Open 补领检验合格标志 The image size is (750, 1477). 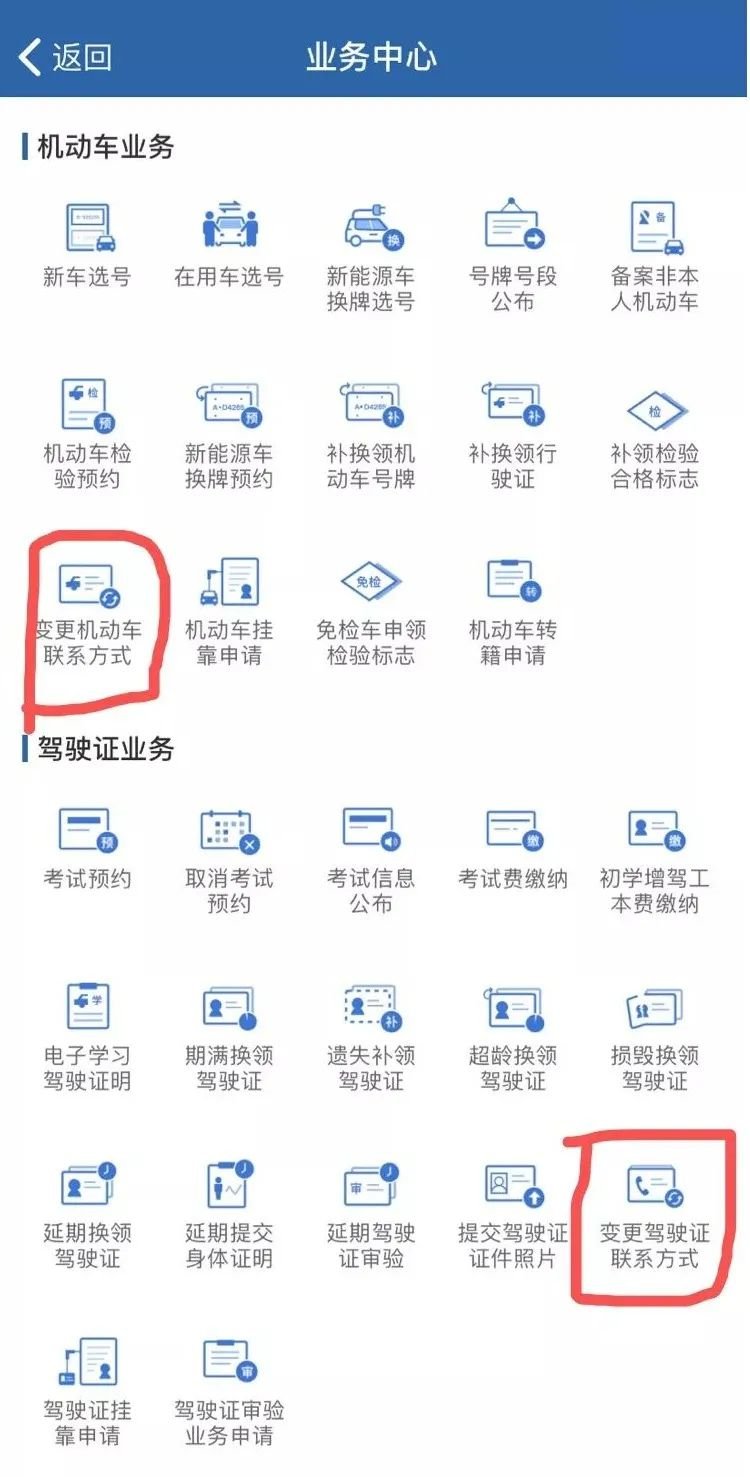tap(655, 432)
